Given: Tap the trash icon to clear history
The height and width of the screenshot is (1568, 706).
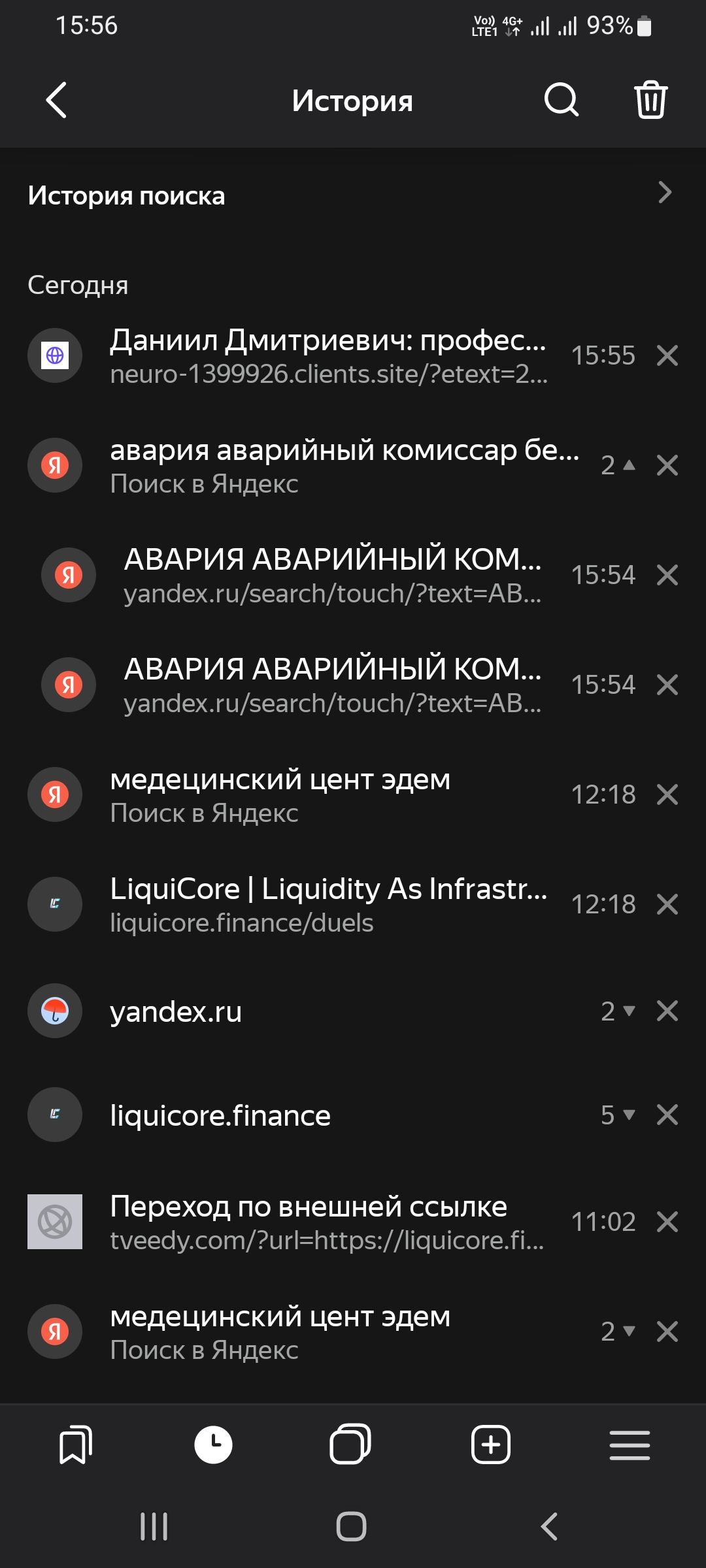Looking at the screenshot, I should tap(650, 101).
